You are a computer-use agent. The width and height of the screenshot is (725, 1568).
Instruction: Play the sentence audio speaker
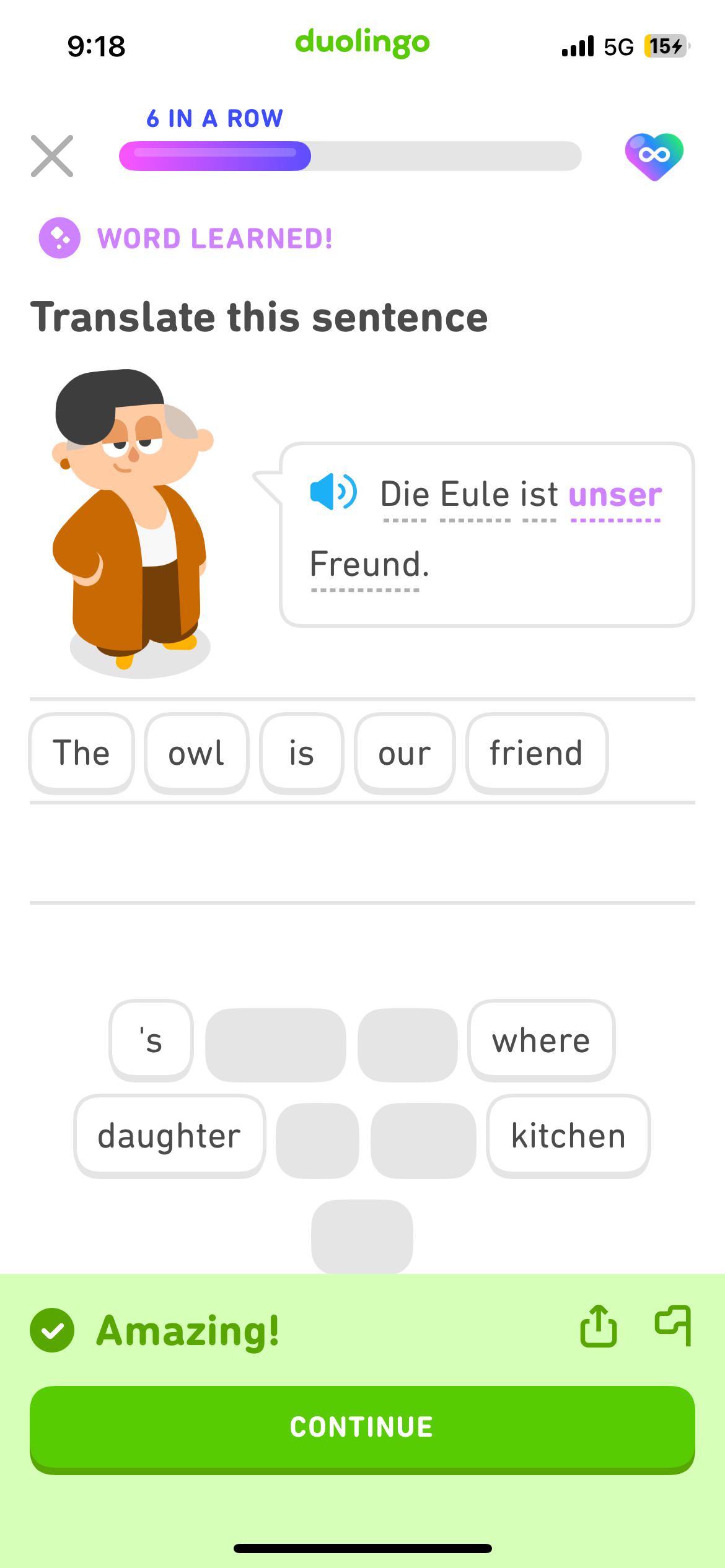[333, 492]
